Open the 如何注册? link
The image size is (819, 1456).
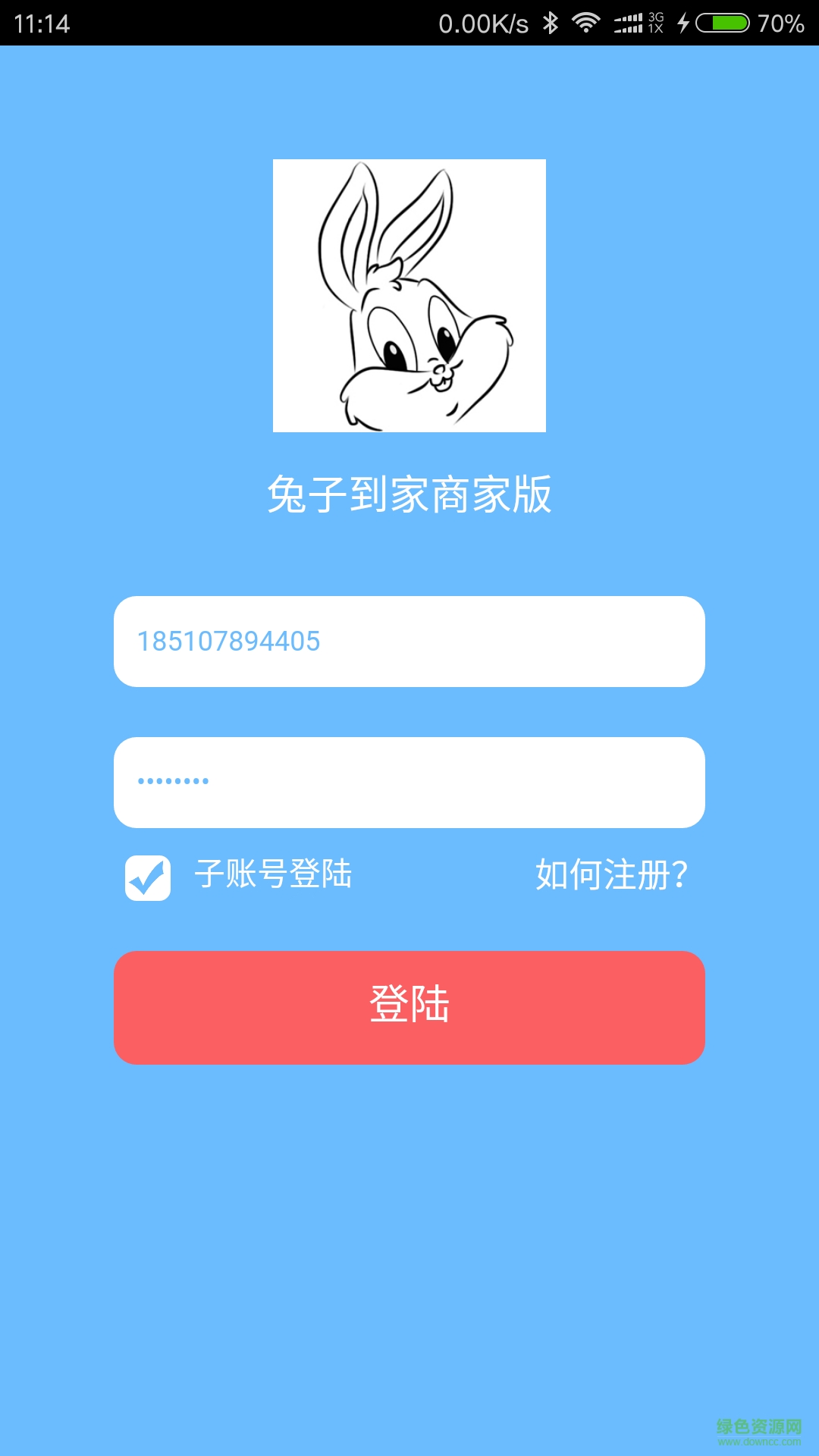click(x=611, y=874)
